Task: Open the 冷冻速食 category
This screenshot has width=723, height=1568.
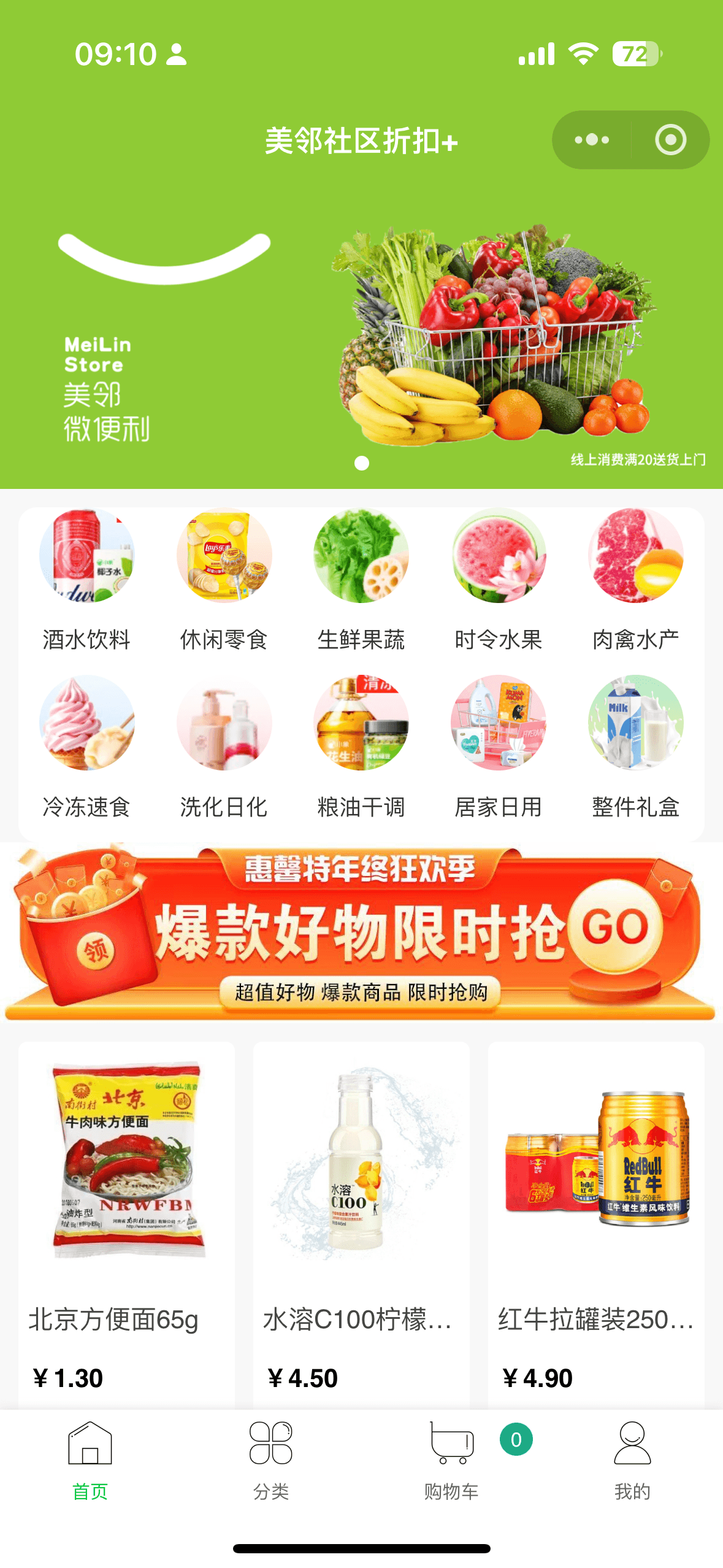Action: click(86, 748)
